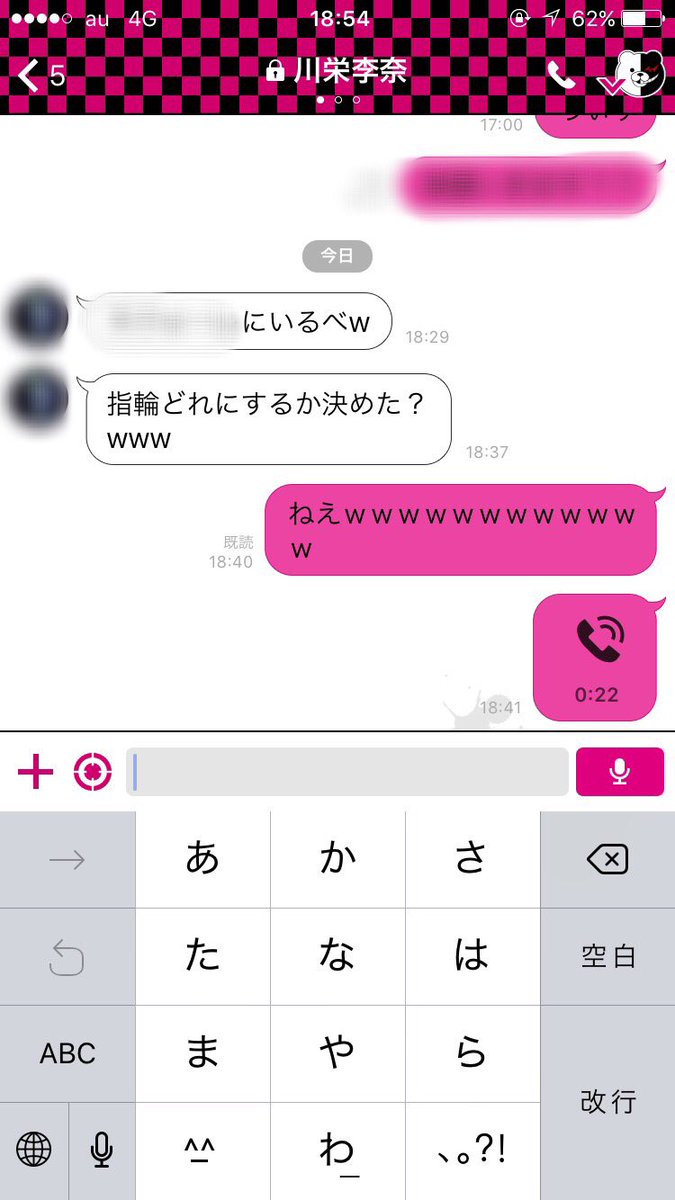Open the plus attachment menu
Screen dimensions: 675x1200
pyautogui.click(x=36, y=772)
